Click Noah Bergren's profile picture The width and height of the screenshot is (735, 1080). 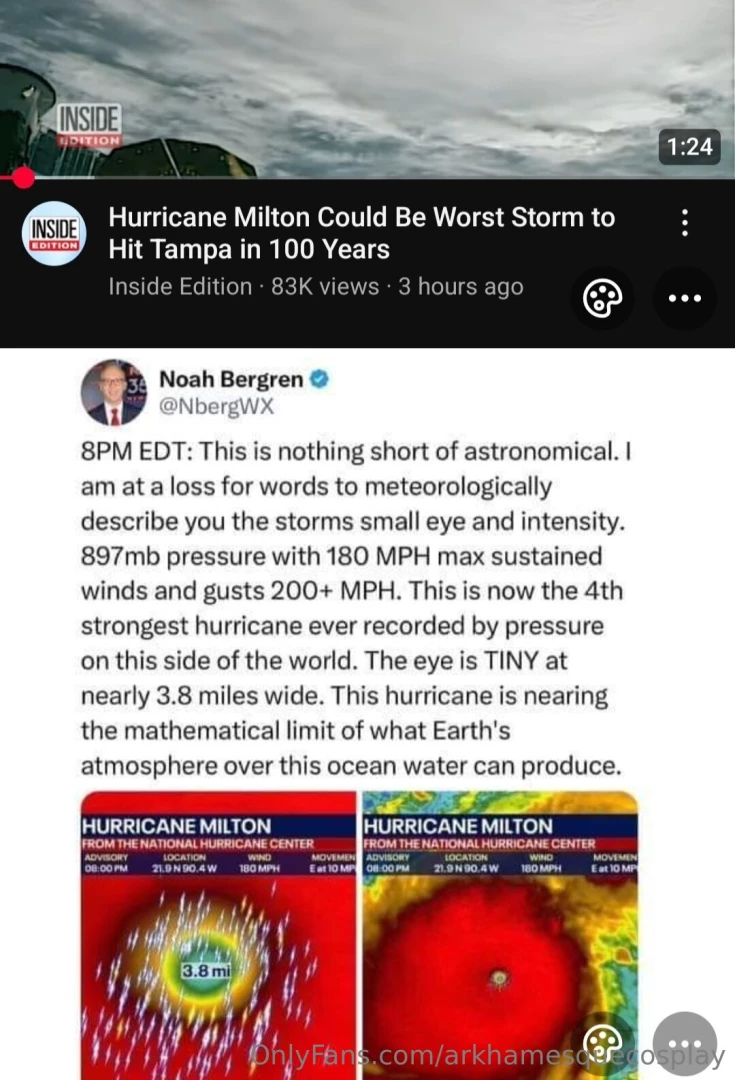click(x=113, y=392)
